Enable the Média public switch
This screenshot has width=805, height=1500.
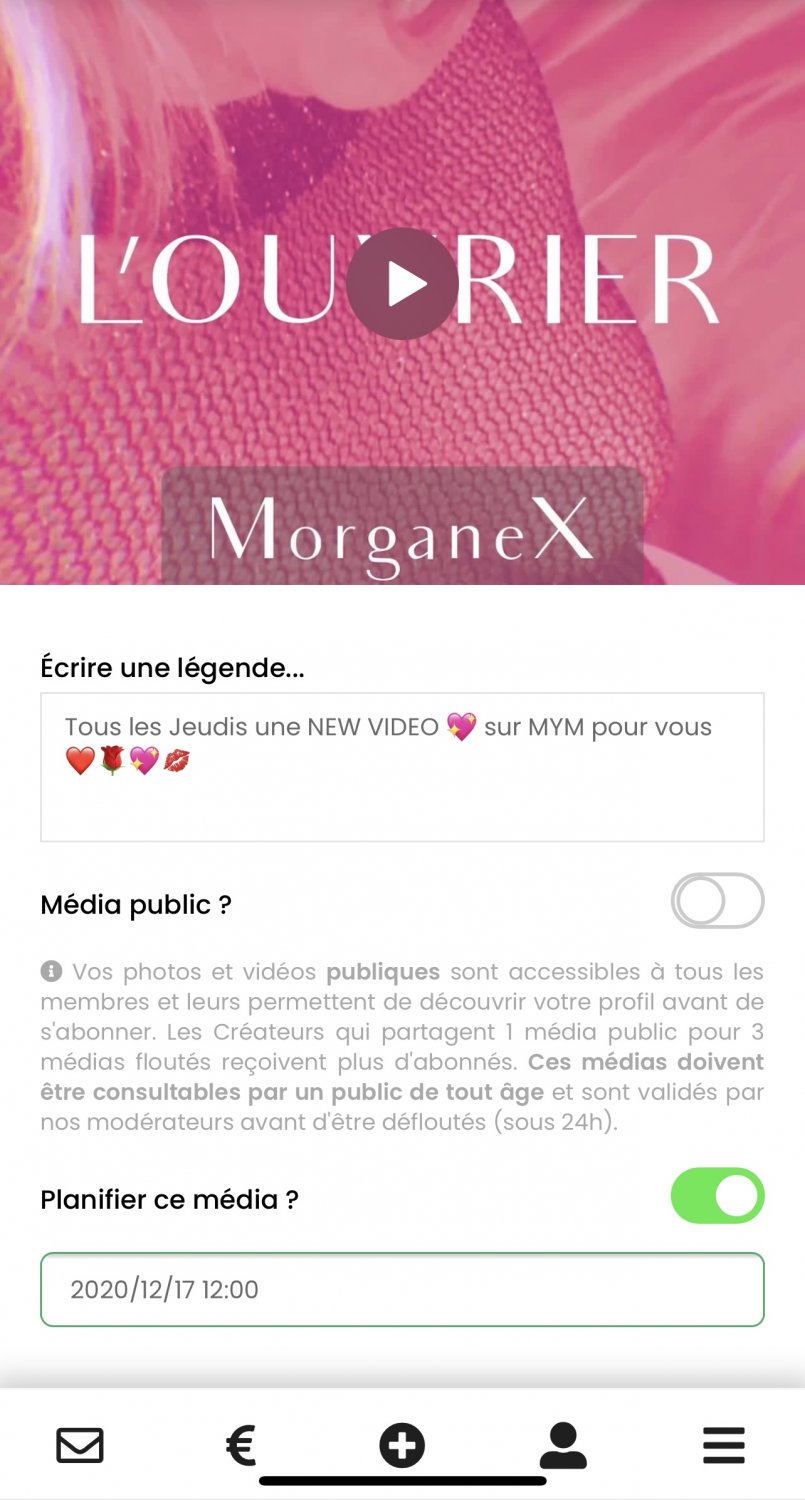pos(717,901)
